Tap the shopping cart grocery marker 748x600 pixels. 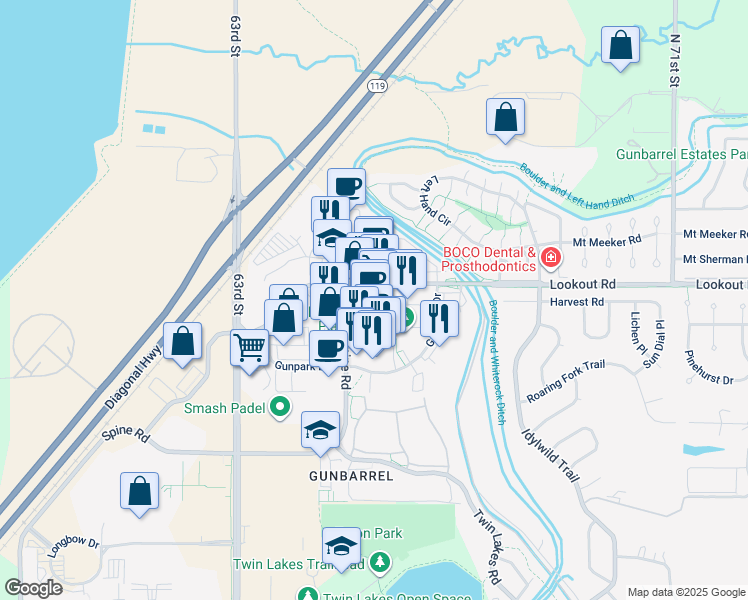(249, 348)
